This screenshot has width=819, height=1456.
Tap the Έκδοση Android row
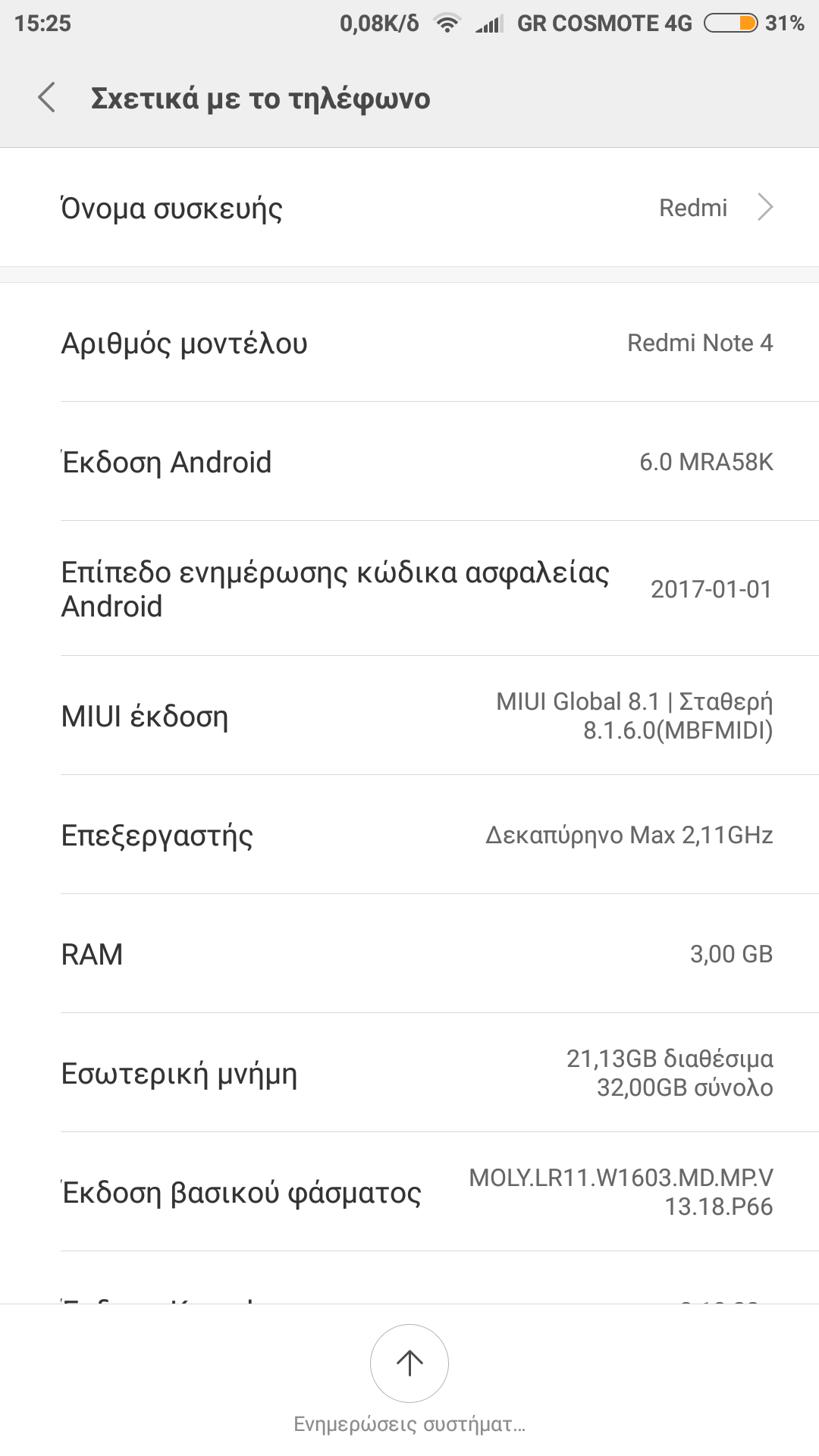coord(409,462)
